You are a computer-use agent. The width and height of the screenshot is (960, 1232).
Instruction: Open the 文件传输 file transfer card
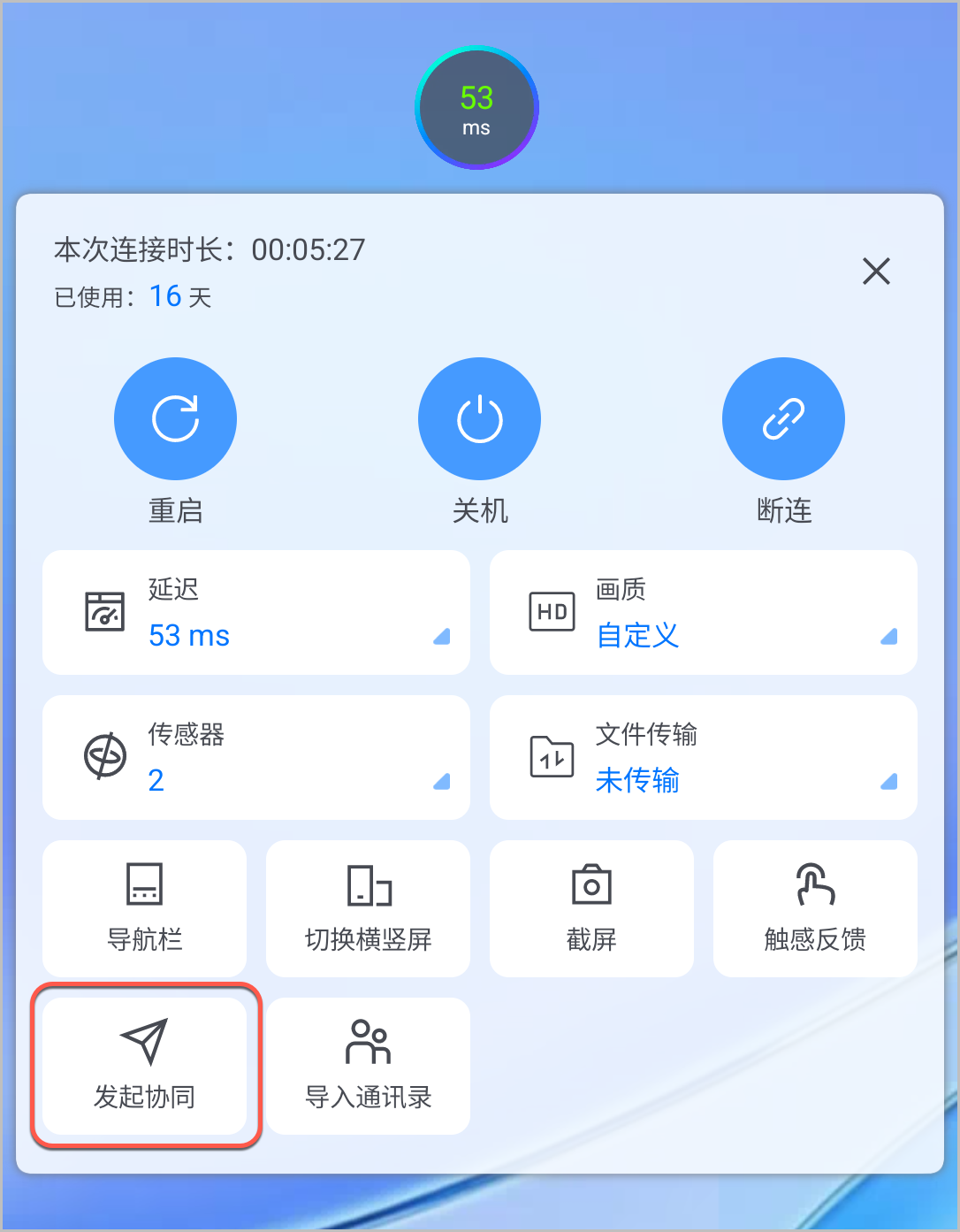click(x=703, y=757)
